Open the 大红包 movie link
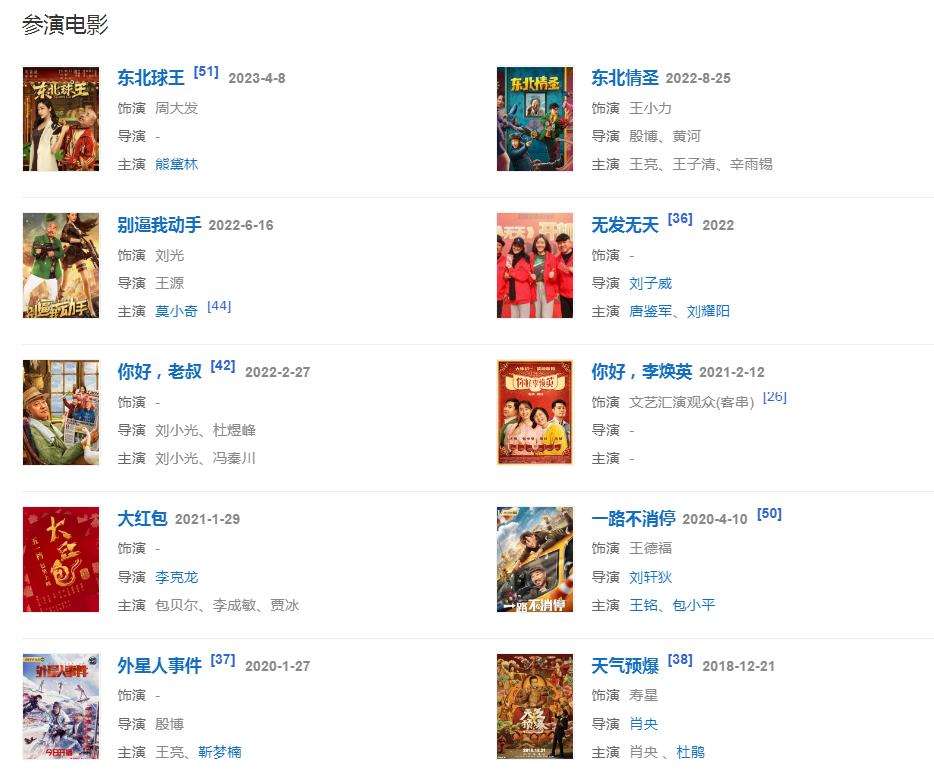This screenshot has width=934, height=774. (142, 519)
